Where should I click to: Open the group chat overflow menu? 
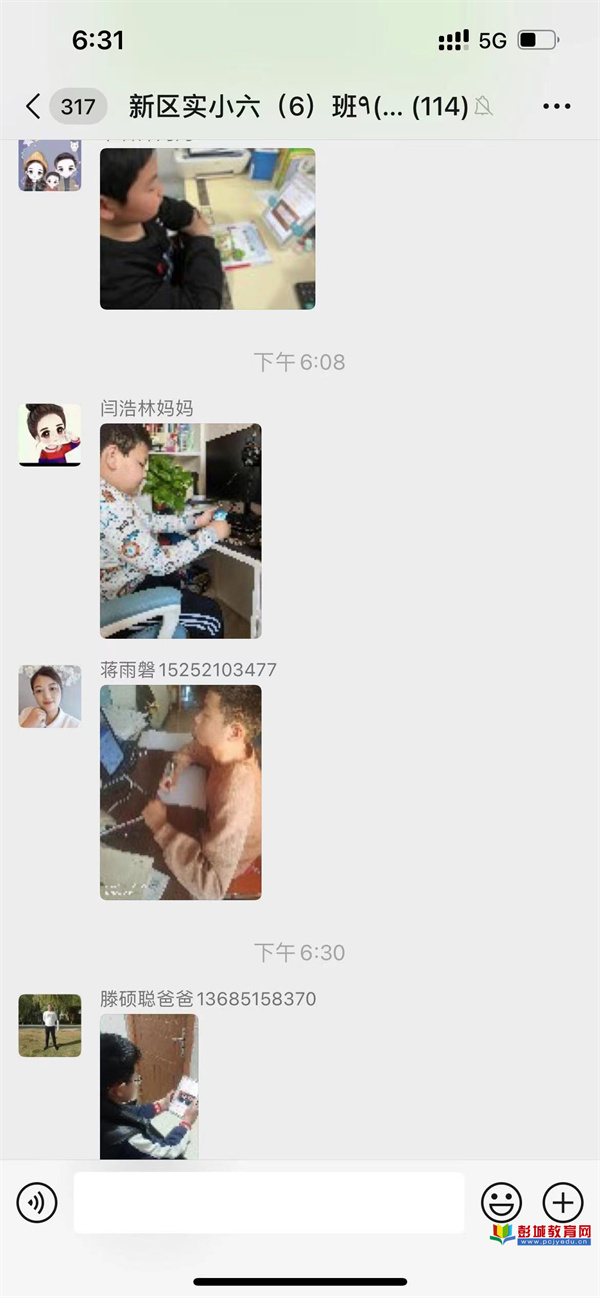[x=556, y=106]
